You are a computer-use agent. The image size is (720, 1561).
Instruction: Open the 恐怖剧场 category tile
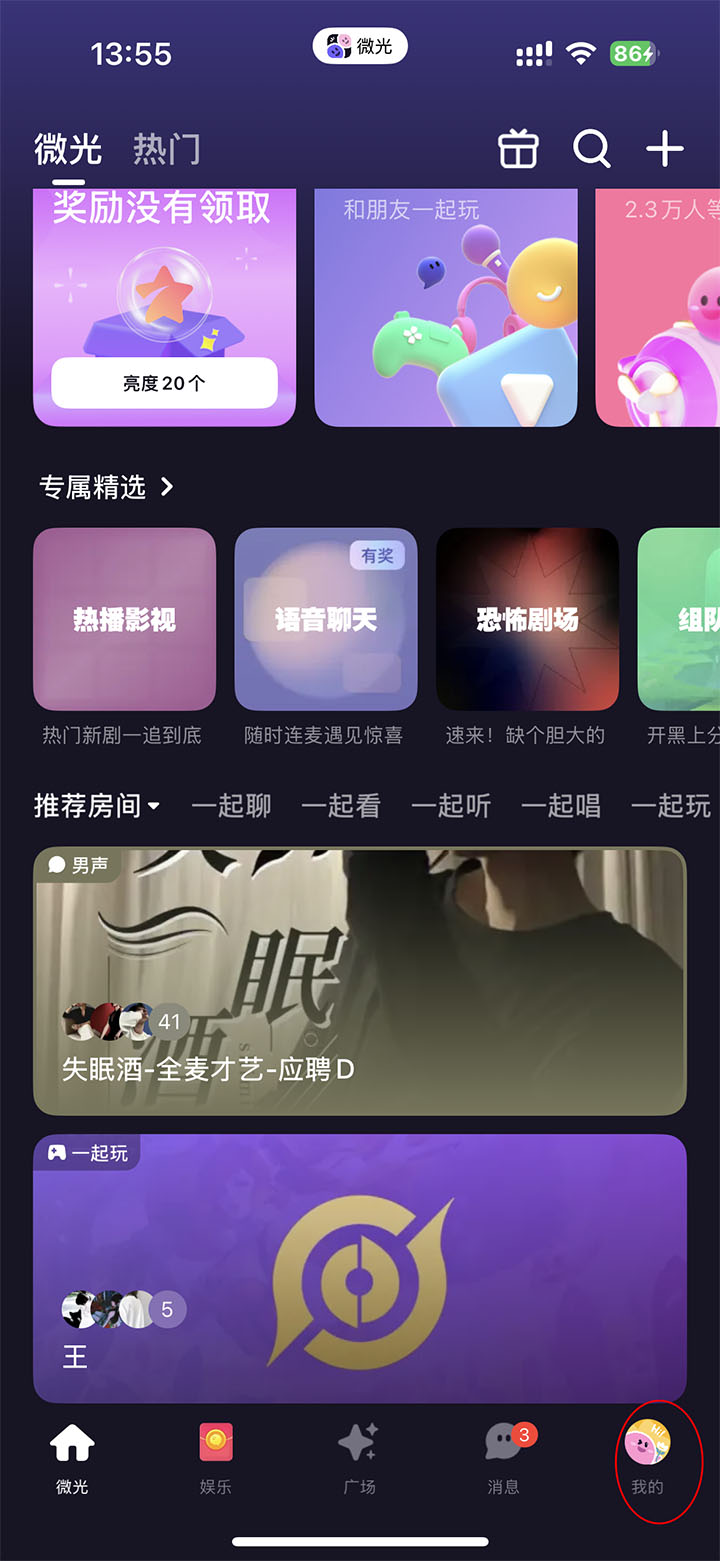pos(527,619)
